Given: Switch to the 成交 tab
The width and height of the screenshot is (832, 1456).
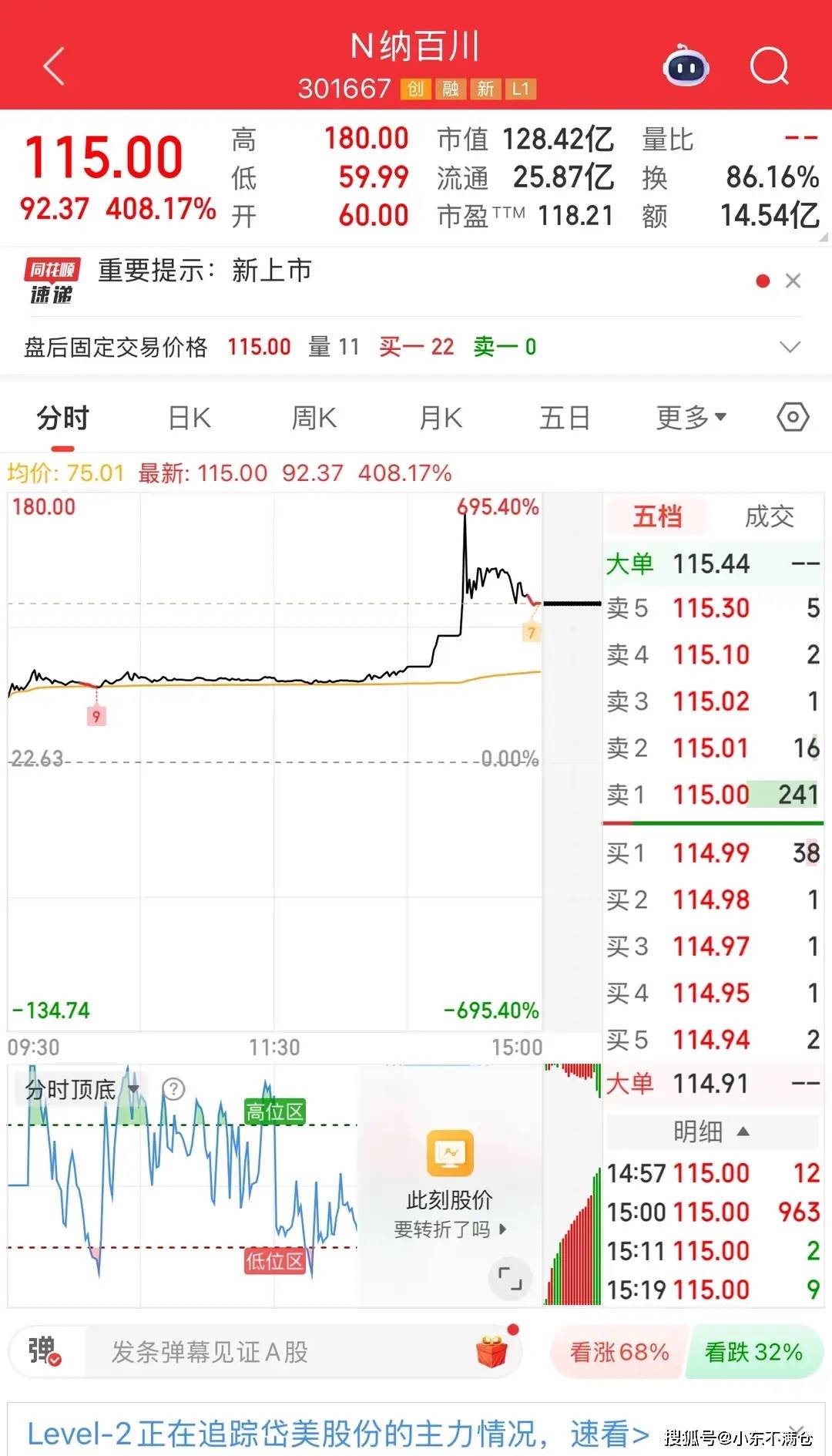Looking at the screenshot, I should coord(769,516).
